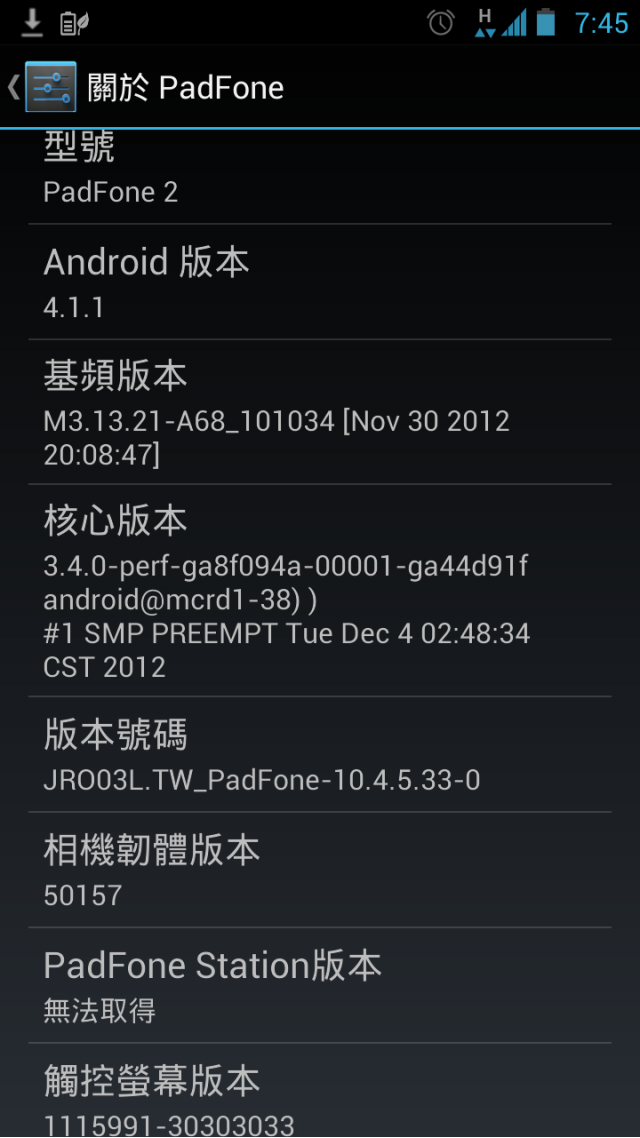Tap the Android 版本 row
The width and height of the screenshot is (640, 1138).
[320, 282]
